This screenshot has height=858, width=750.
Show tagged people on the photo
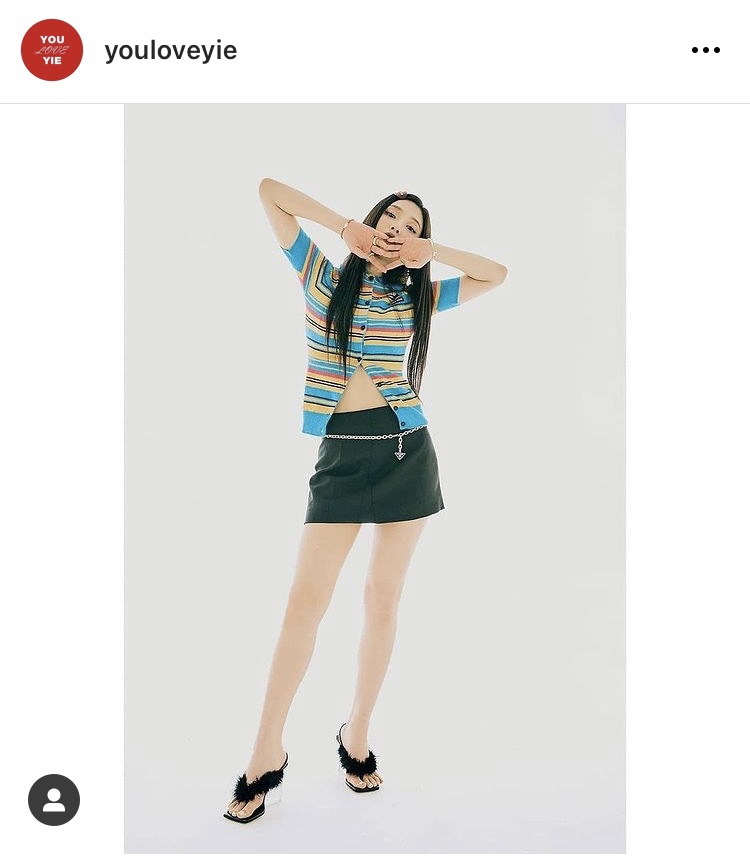(x=54, y=800)
